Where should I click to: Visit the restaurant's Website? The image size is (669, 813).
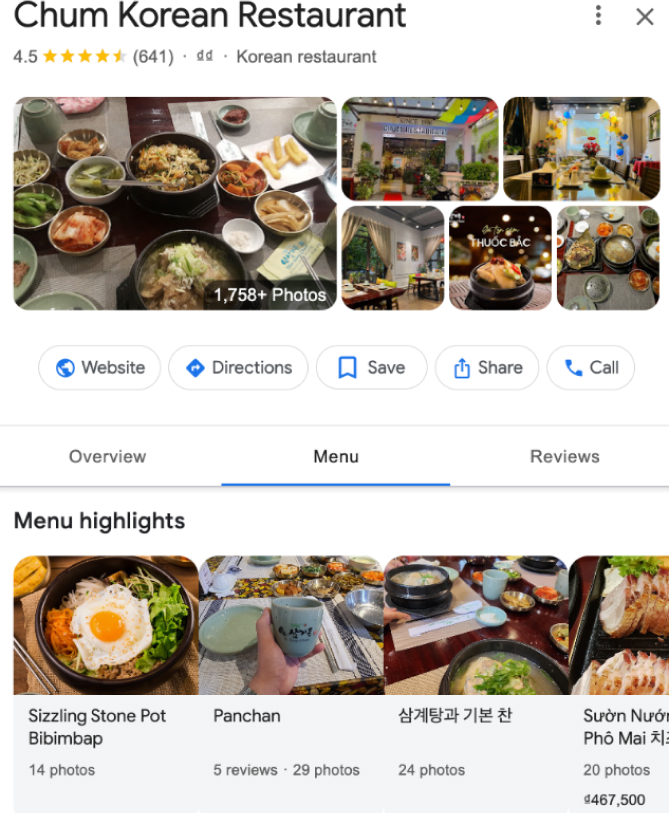click(99, 368)
